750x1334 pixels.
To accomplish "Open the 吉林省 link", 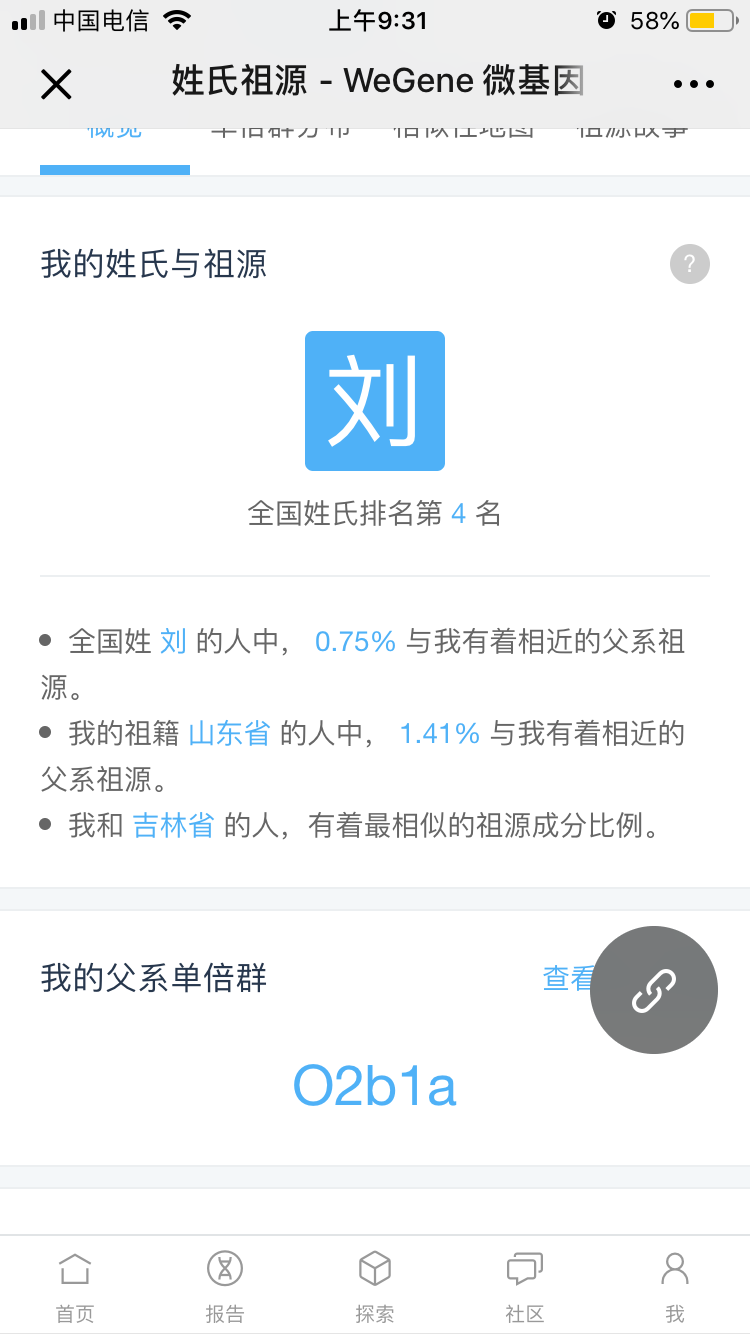I will (x=173, y=825).
